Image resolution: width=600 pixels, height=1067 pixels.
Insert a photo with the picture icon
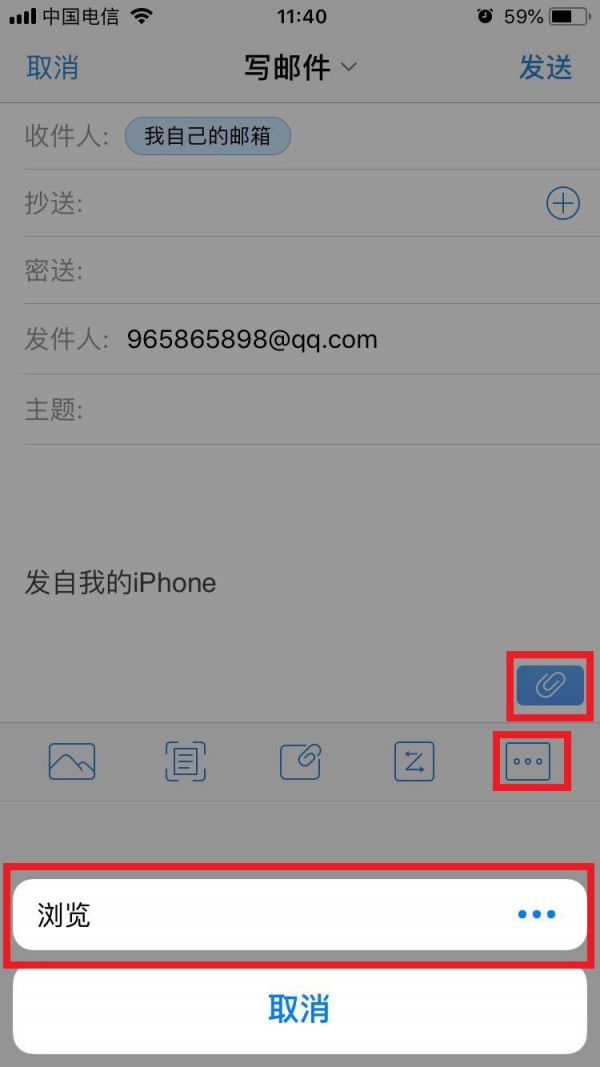pos(72,761)
